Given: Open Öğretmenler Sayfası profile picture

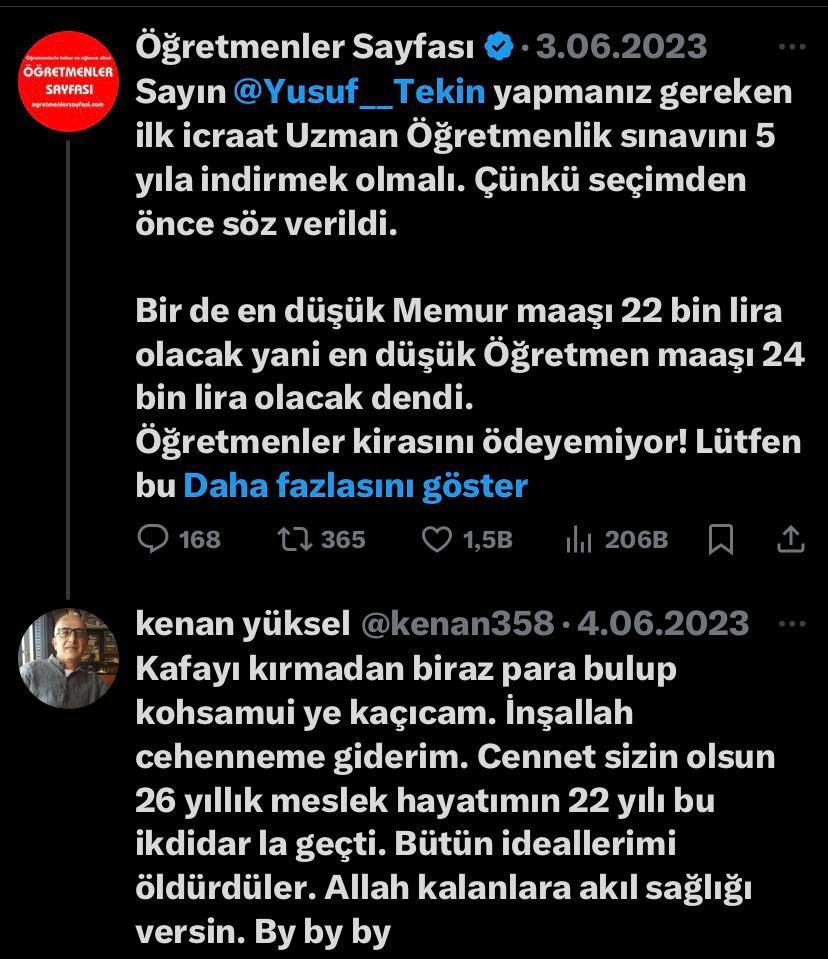Looking at the screenshot, I should [x=68, y=79].
